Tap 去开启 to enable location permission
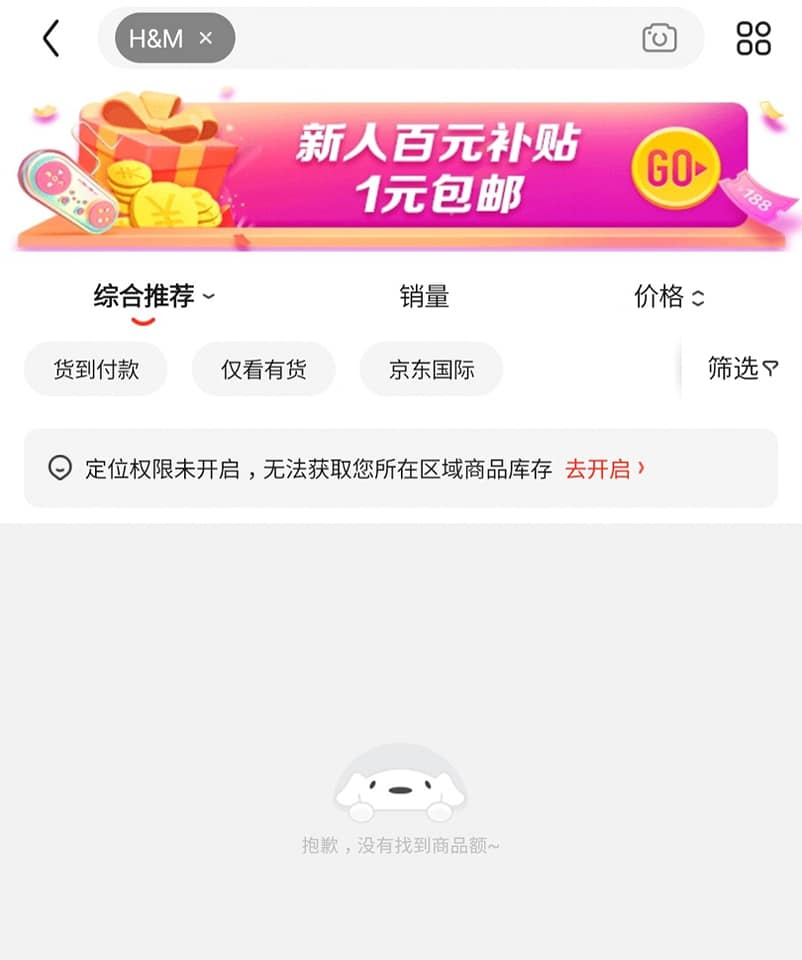Image resolution: width=802 pixels, height=960 pixels. coord(605,469)
